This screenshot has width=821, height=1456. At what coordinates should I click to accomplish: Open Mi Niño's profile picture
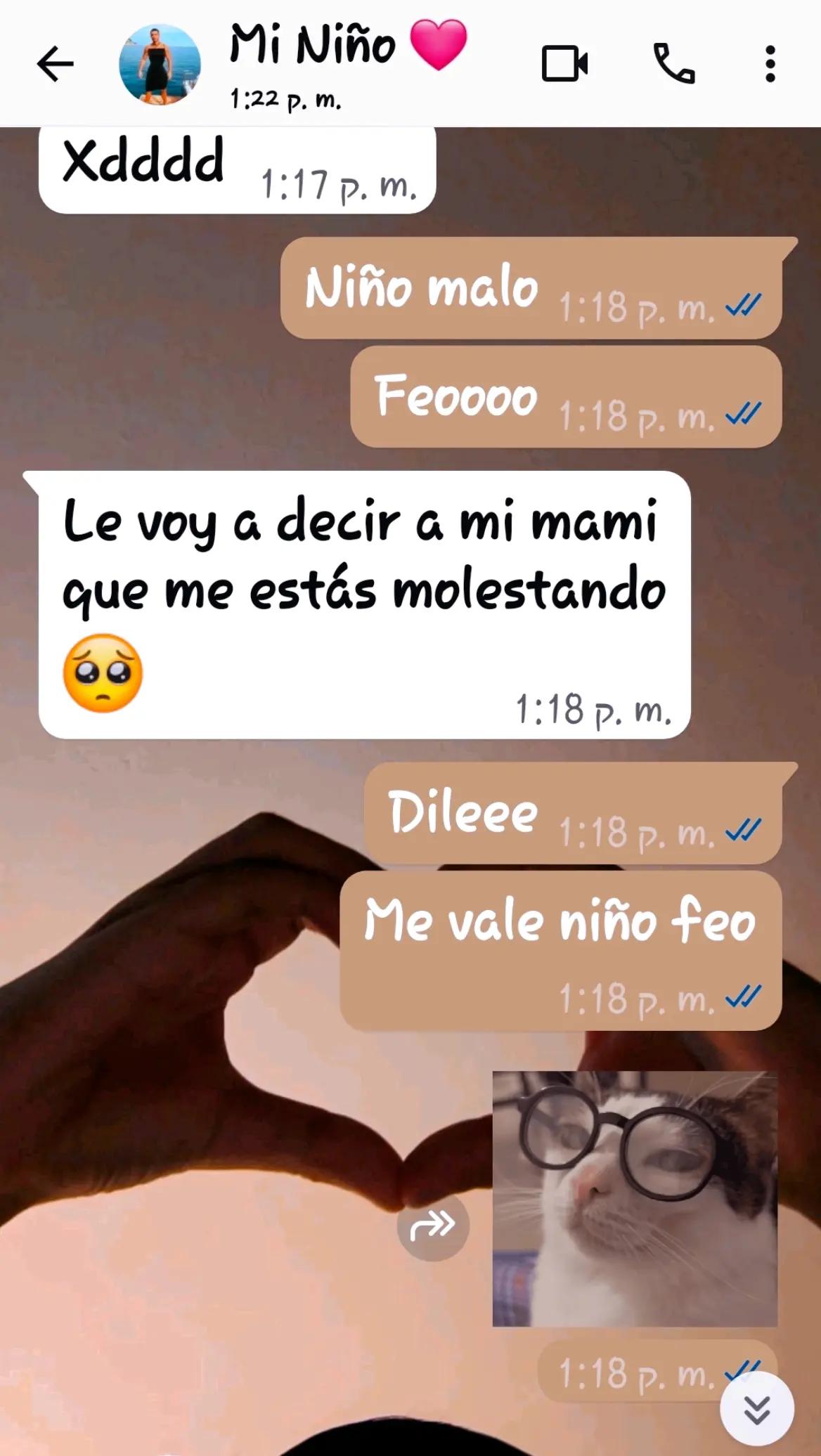pyautogui.click(x=160, y=64)
